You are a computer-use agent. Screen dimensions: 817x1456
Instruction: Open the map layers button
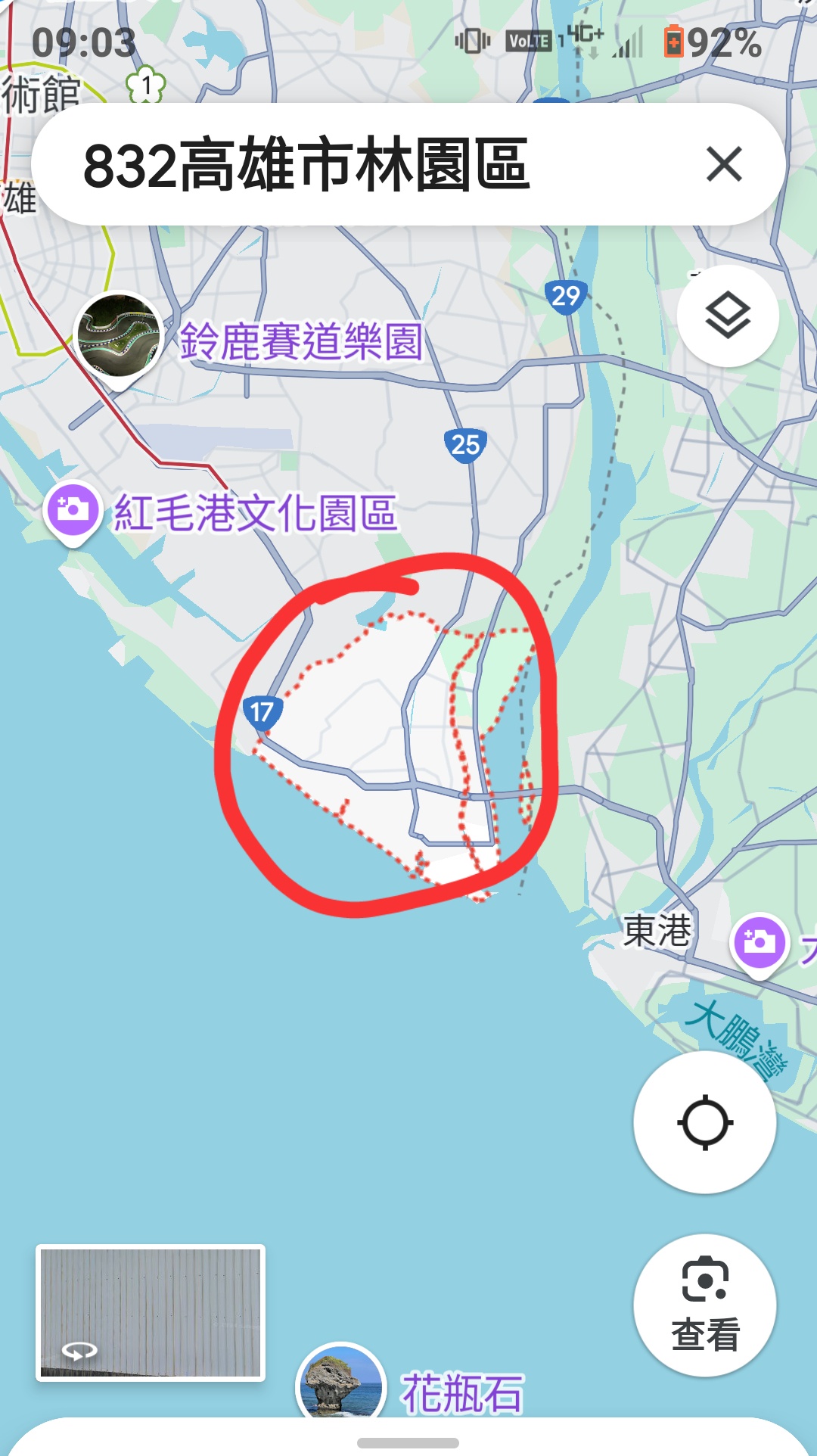pos(728,316)
